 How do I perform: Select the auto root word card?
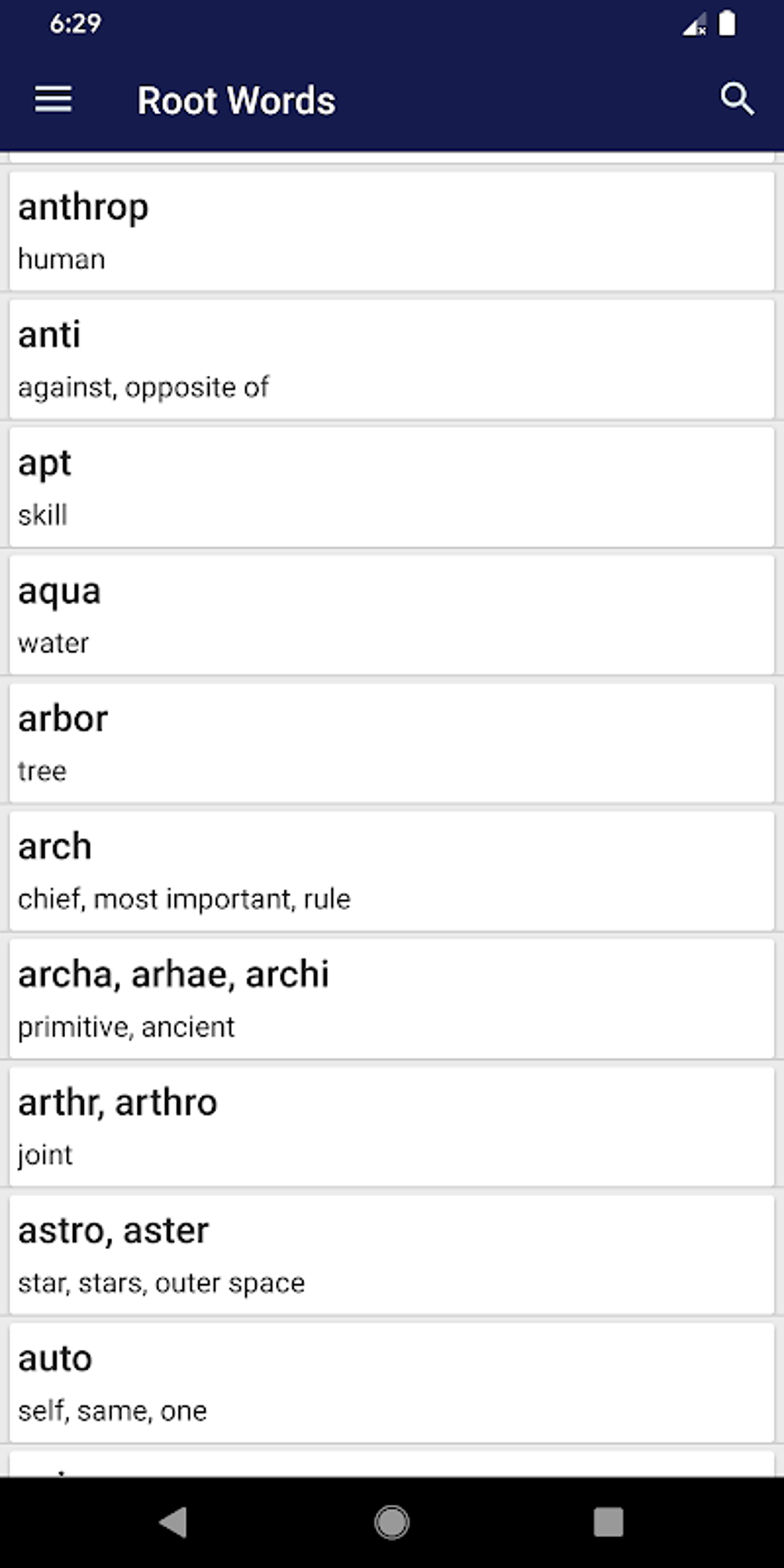(x=391, y=1380)
